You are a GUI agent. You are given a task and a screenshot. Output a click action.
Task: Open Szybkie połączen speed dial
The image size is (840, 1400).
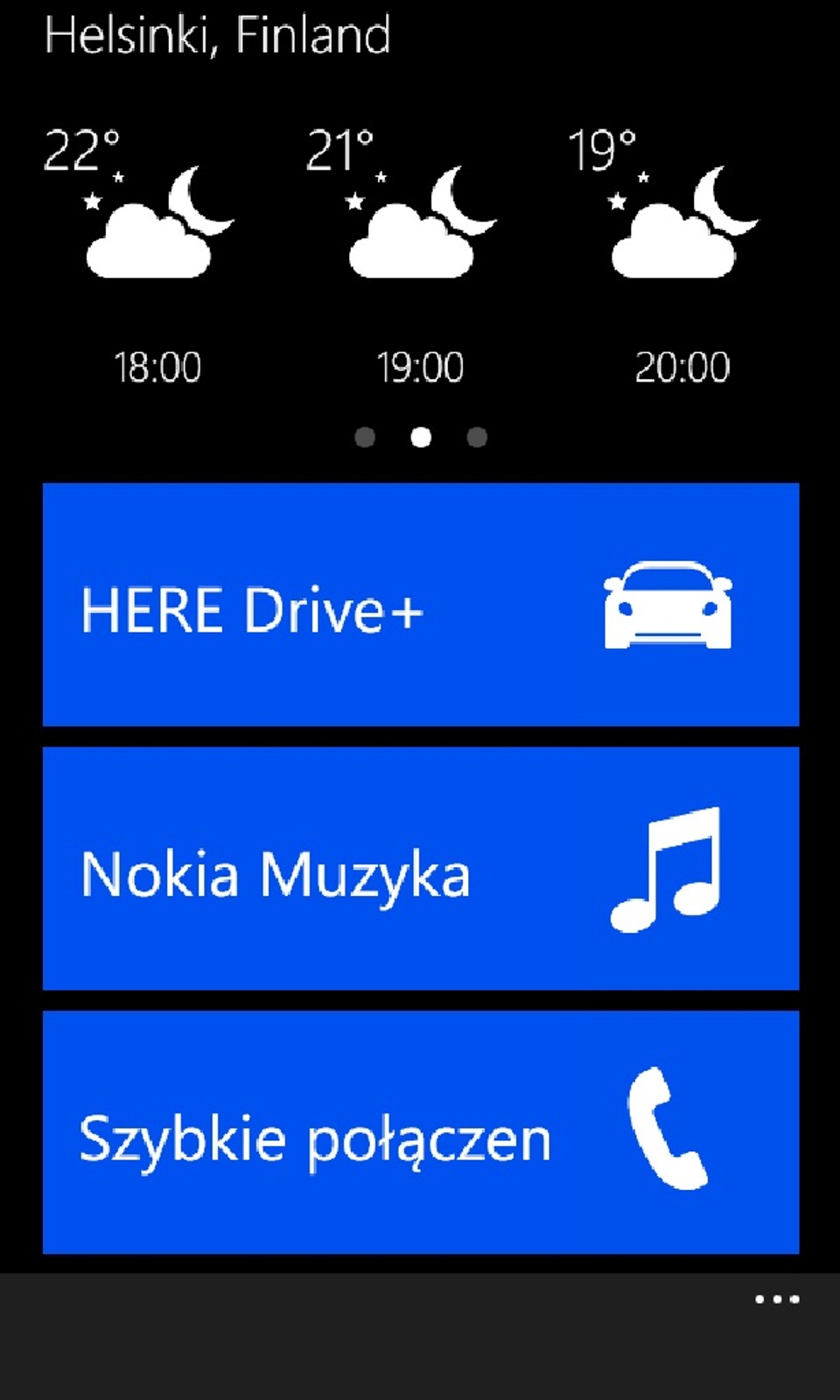pyautogui.click(x=420, y=1132)
